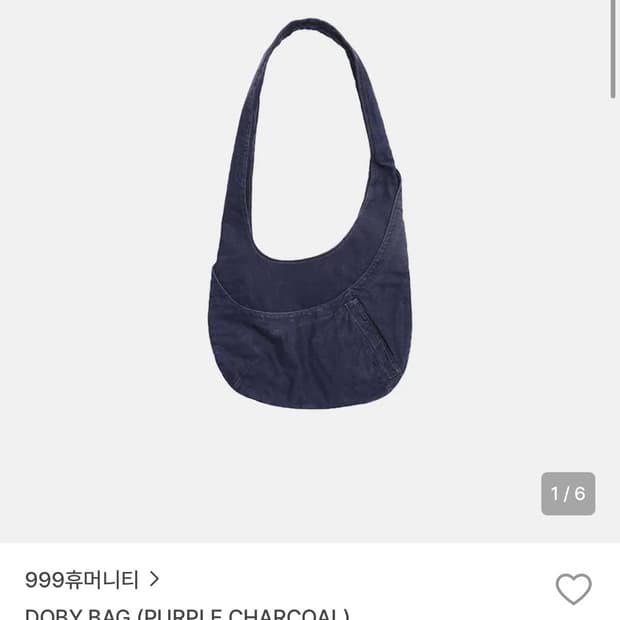Add the Doby Bag to wishlist

(573, 589)
